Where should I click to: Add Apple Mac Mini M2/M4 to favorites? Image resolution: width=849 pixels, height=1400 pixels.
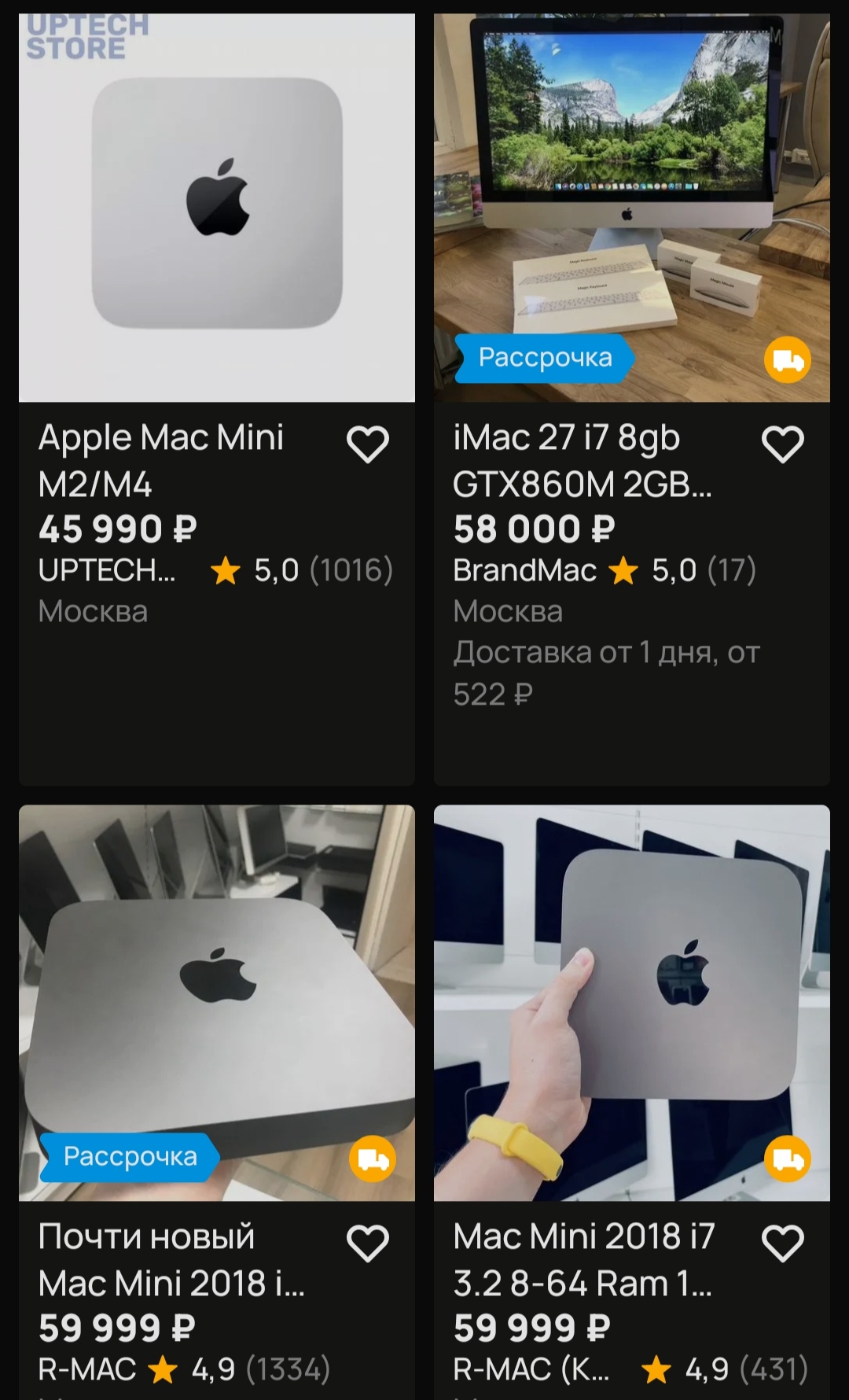[x=368, y=444]
